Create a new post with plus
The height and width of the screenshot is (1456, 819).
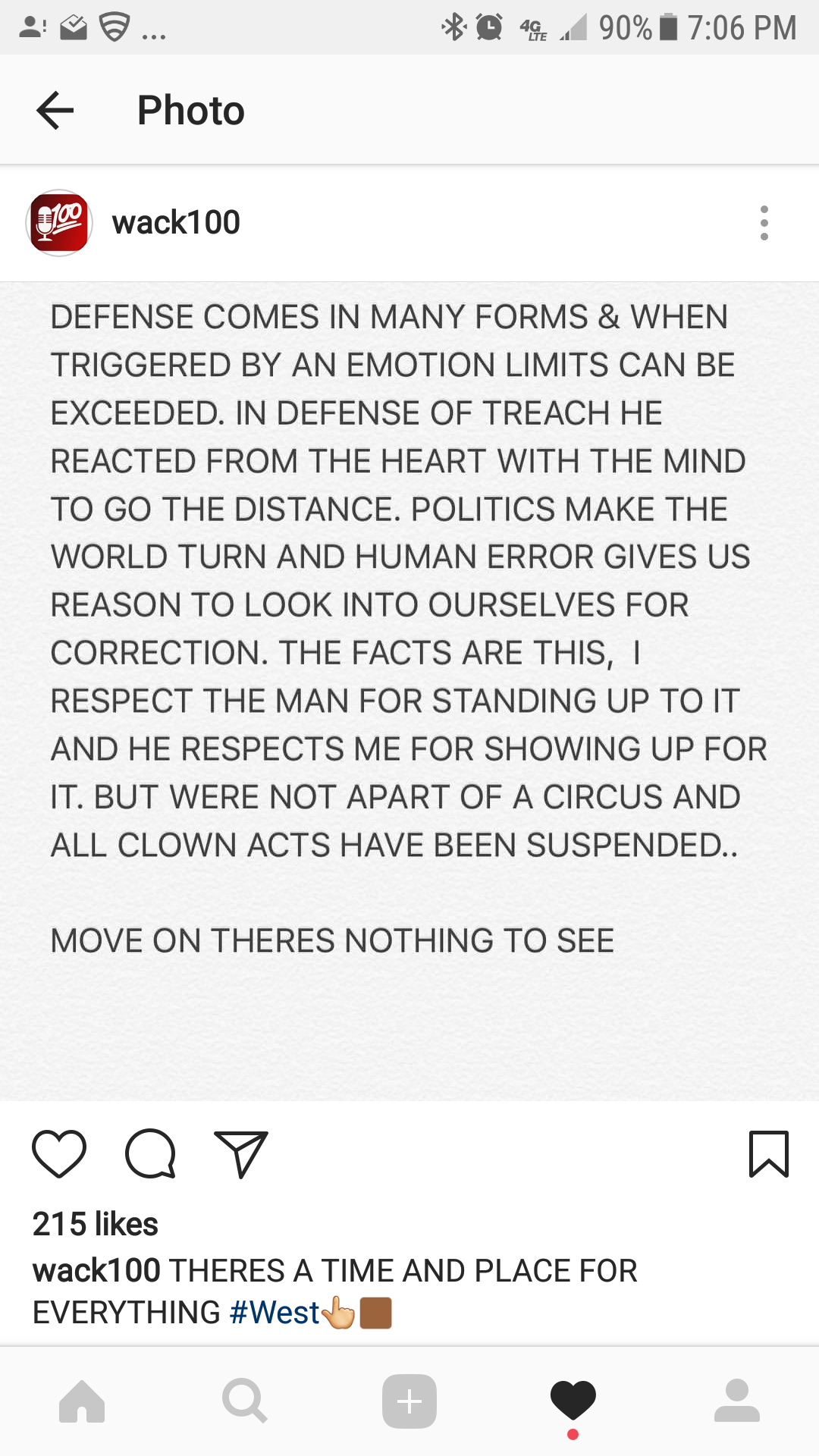tap(409, 1401)
